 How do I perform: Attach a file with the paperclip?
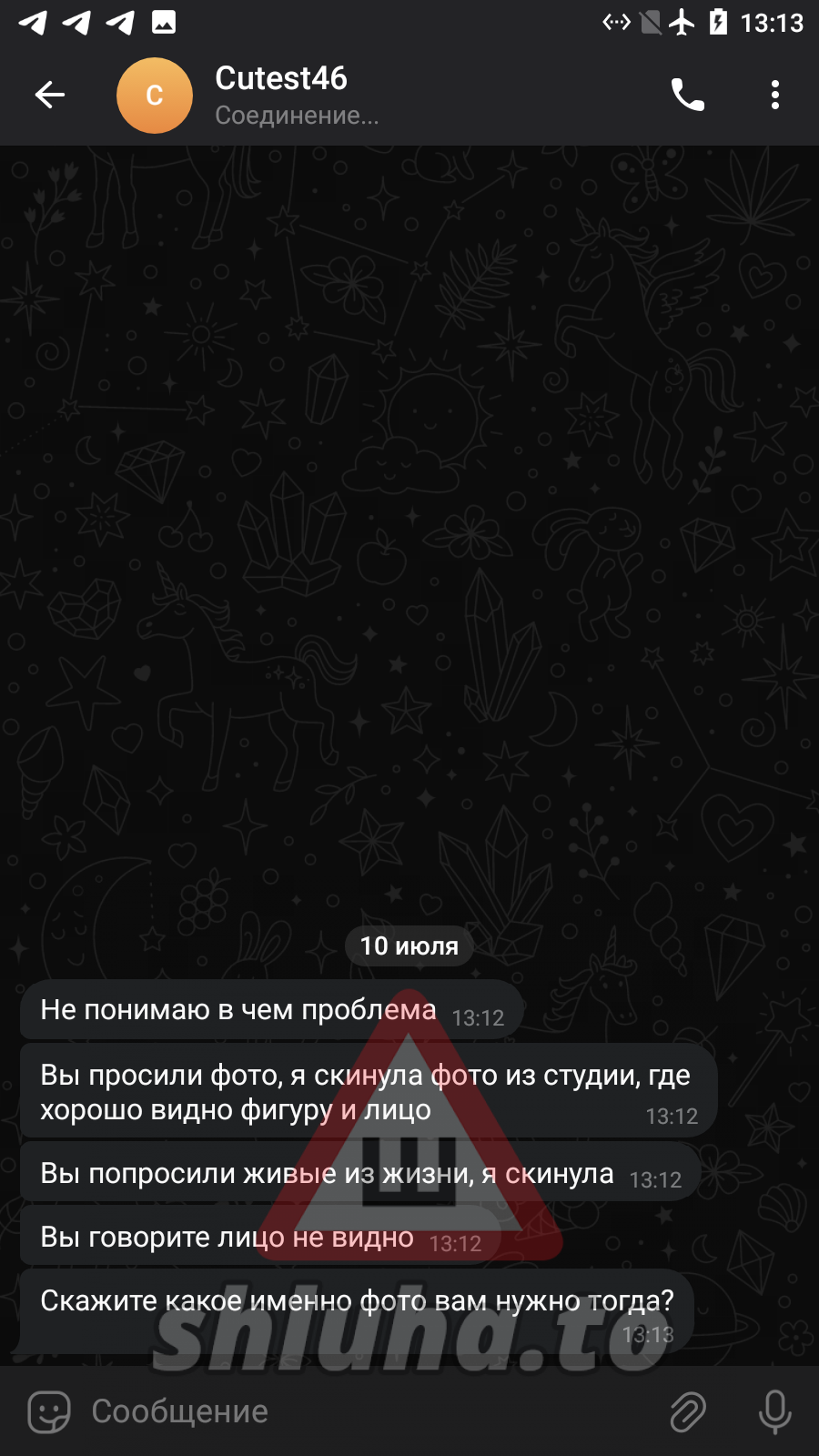(x=688, y=1411)
